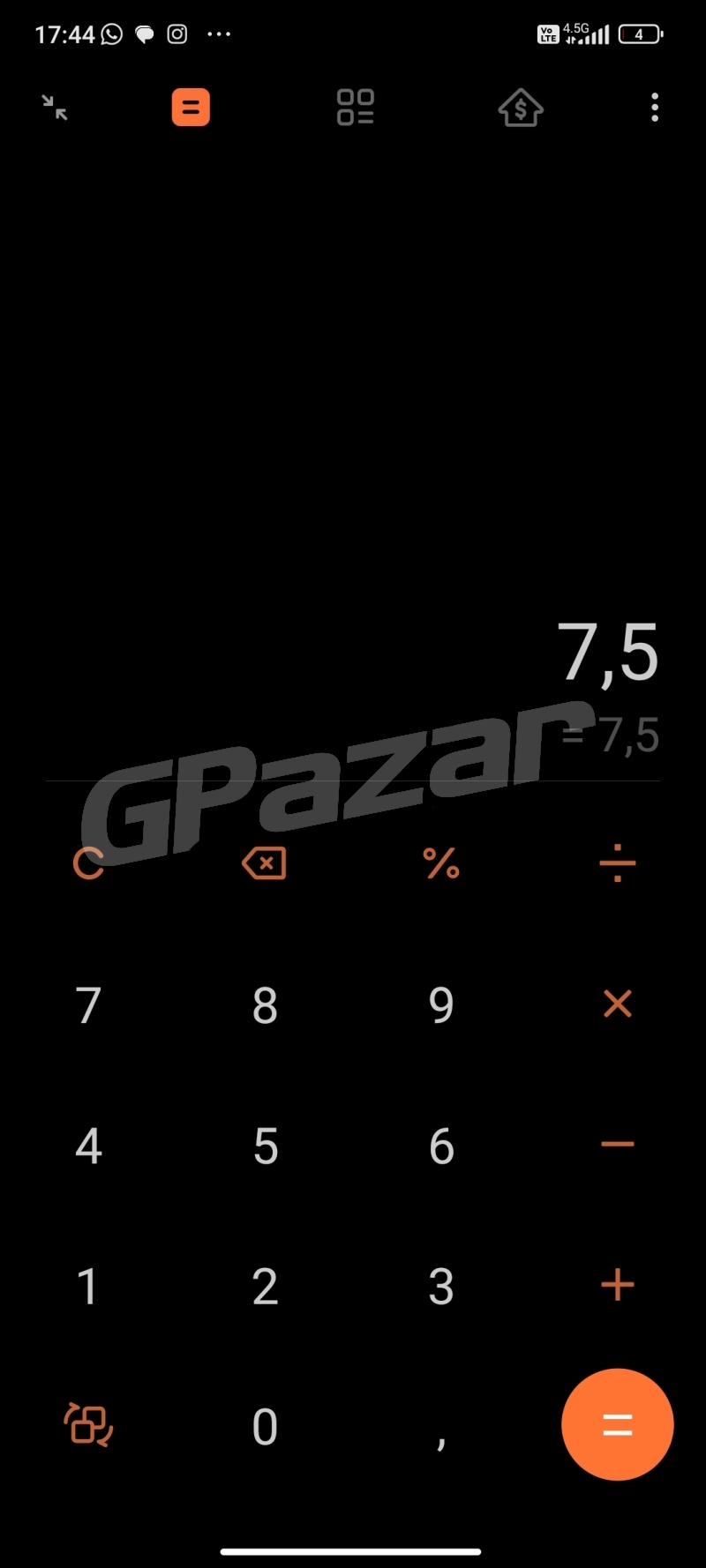Enter the digit 2
706x1568 pixels.
(x=265, y=1287)
